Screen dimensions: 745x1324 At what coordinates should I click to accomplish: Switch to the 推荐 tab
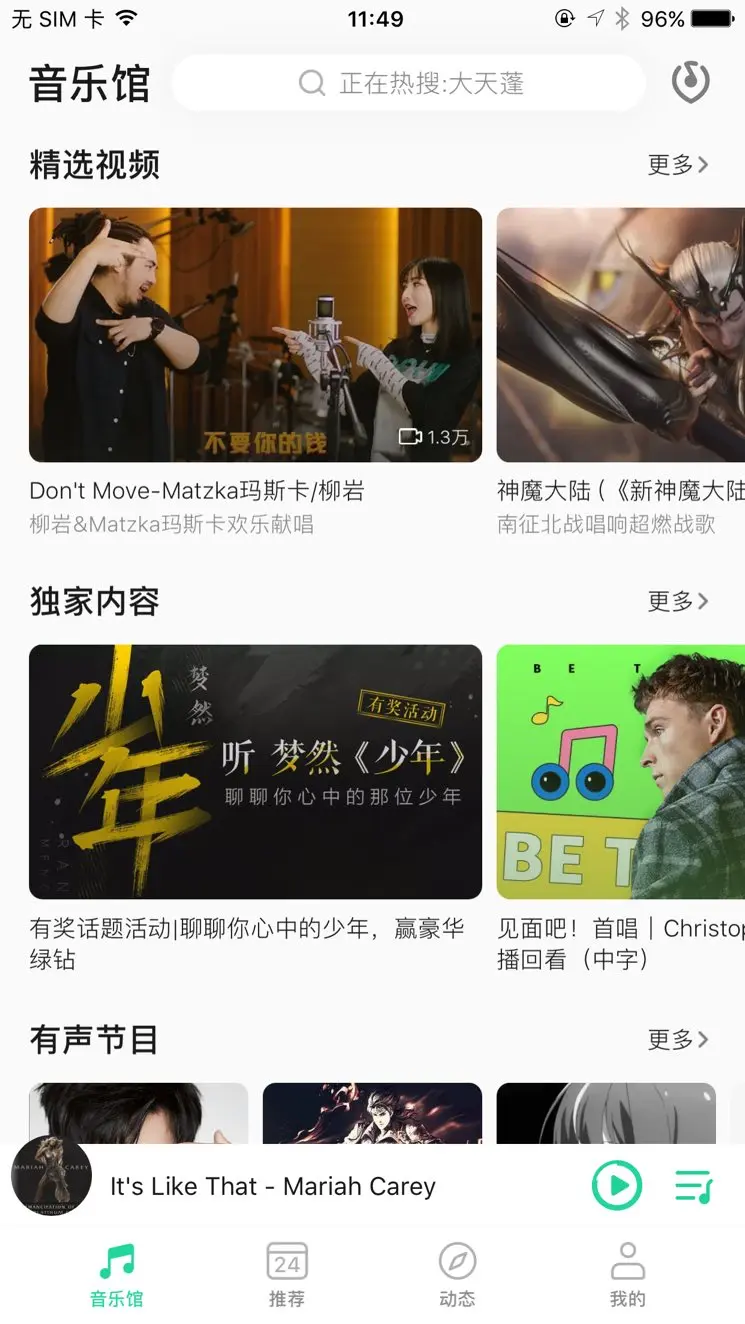coord(287,1274)
